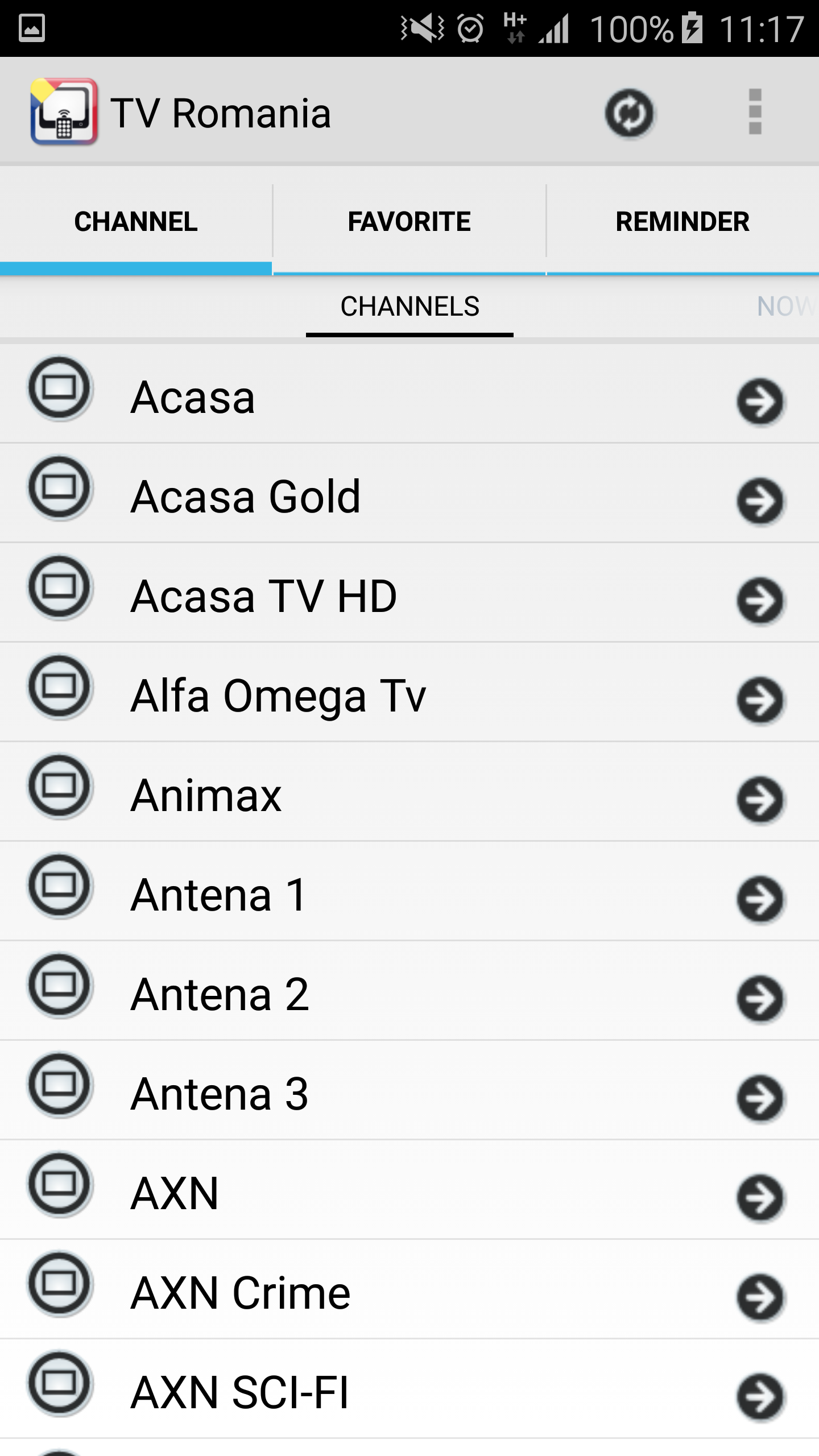The height and width of the screenshot is (1456, 819).
Task: Open Alfa Omega Tv channel
Action: [409, 696]
